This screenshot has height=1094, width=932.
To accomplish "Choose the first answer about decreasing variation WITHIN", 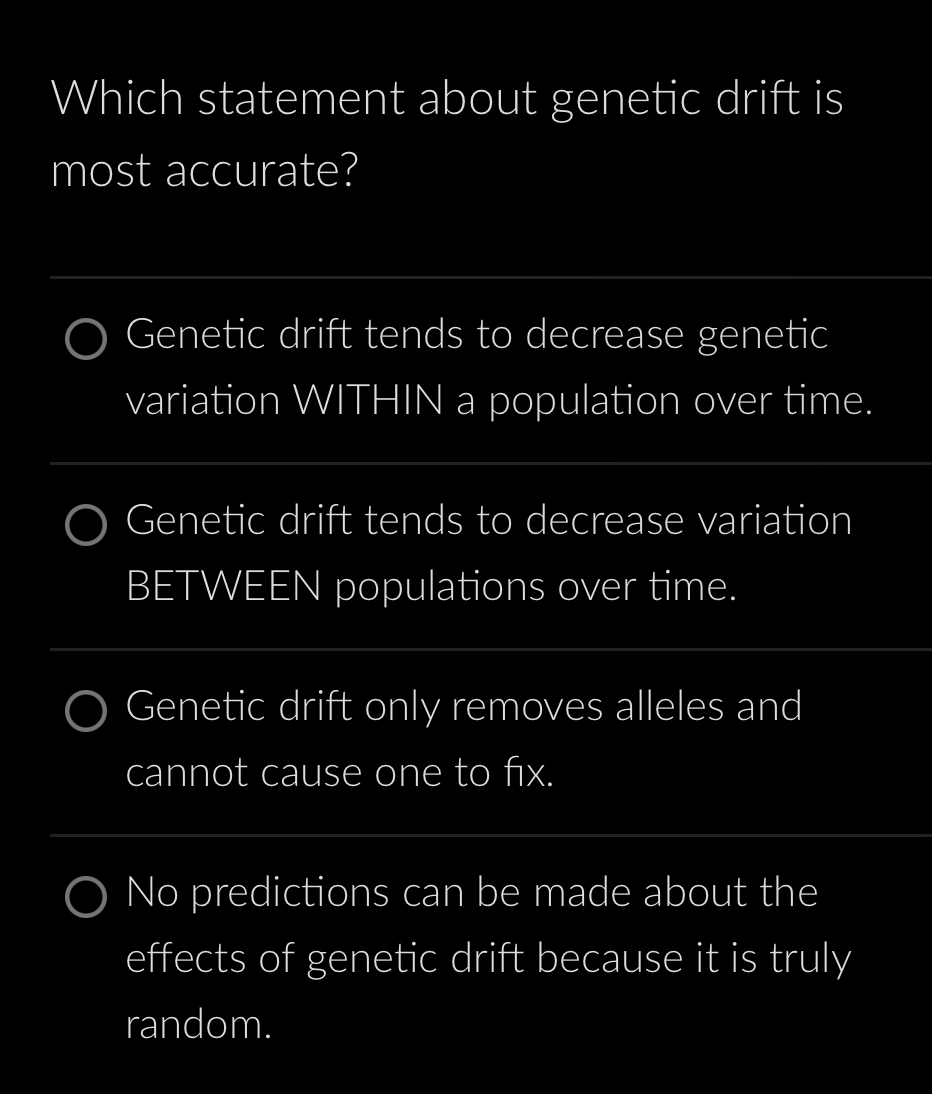I will [x=499, y=367].
